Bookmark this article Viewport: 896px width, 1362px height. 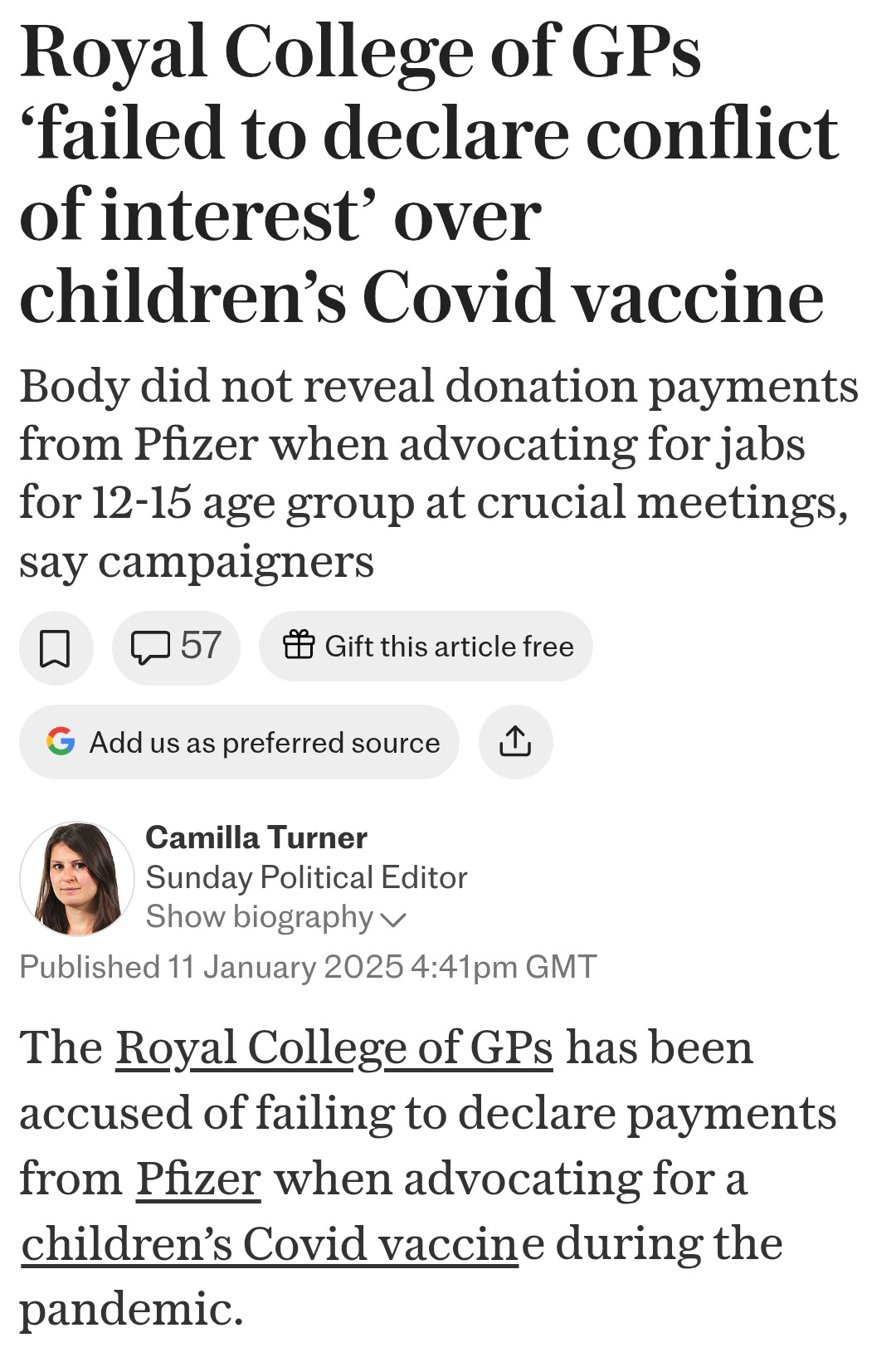coord(56,647)
